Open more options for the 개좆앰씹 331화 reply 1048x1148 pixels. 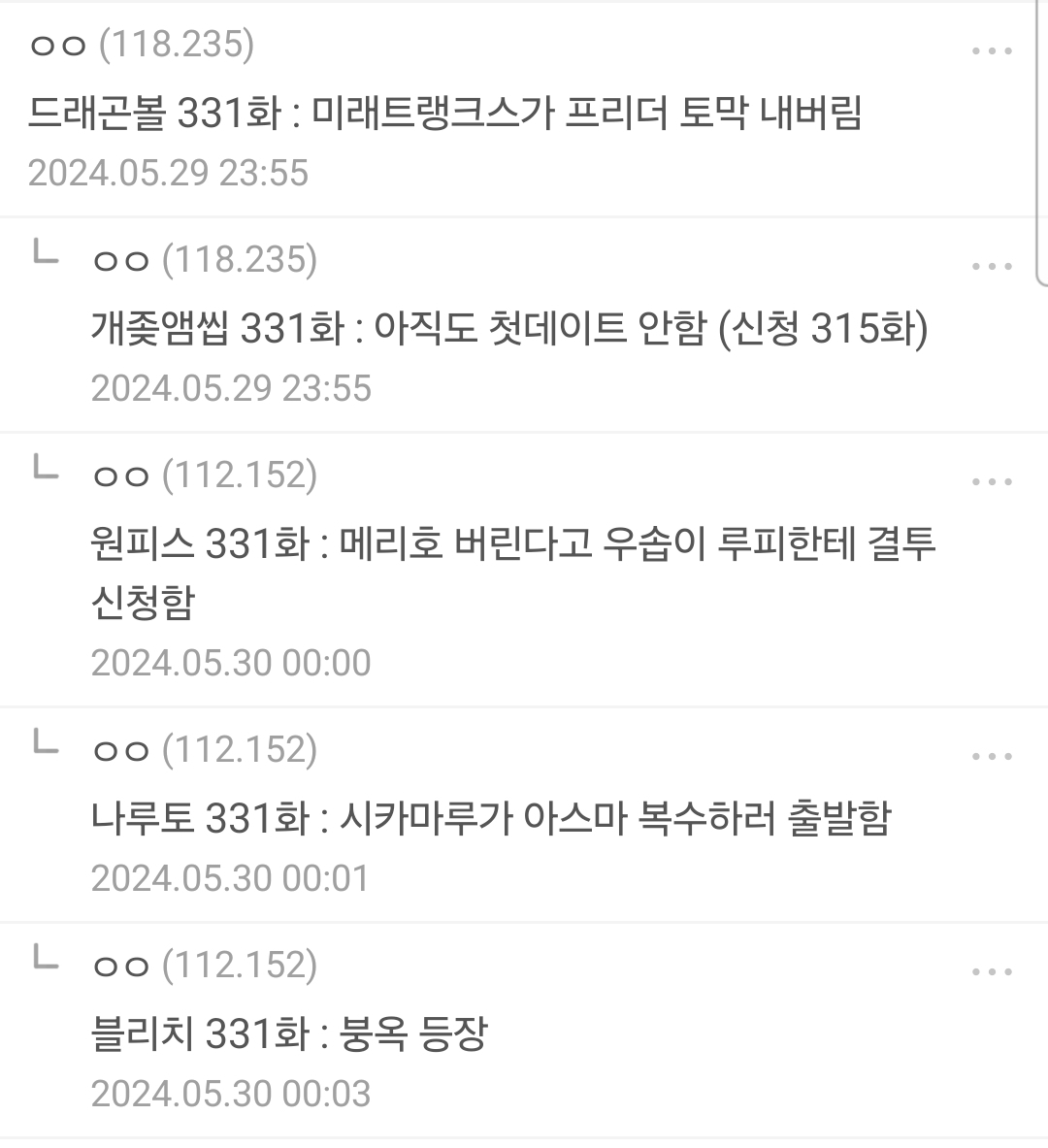click(x=991, y=267)
